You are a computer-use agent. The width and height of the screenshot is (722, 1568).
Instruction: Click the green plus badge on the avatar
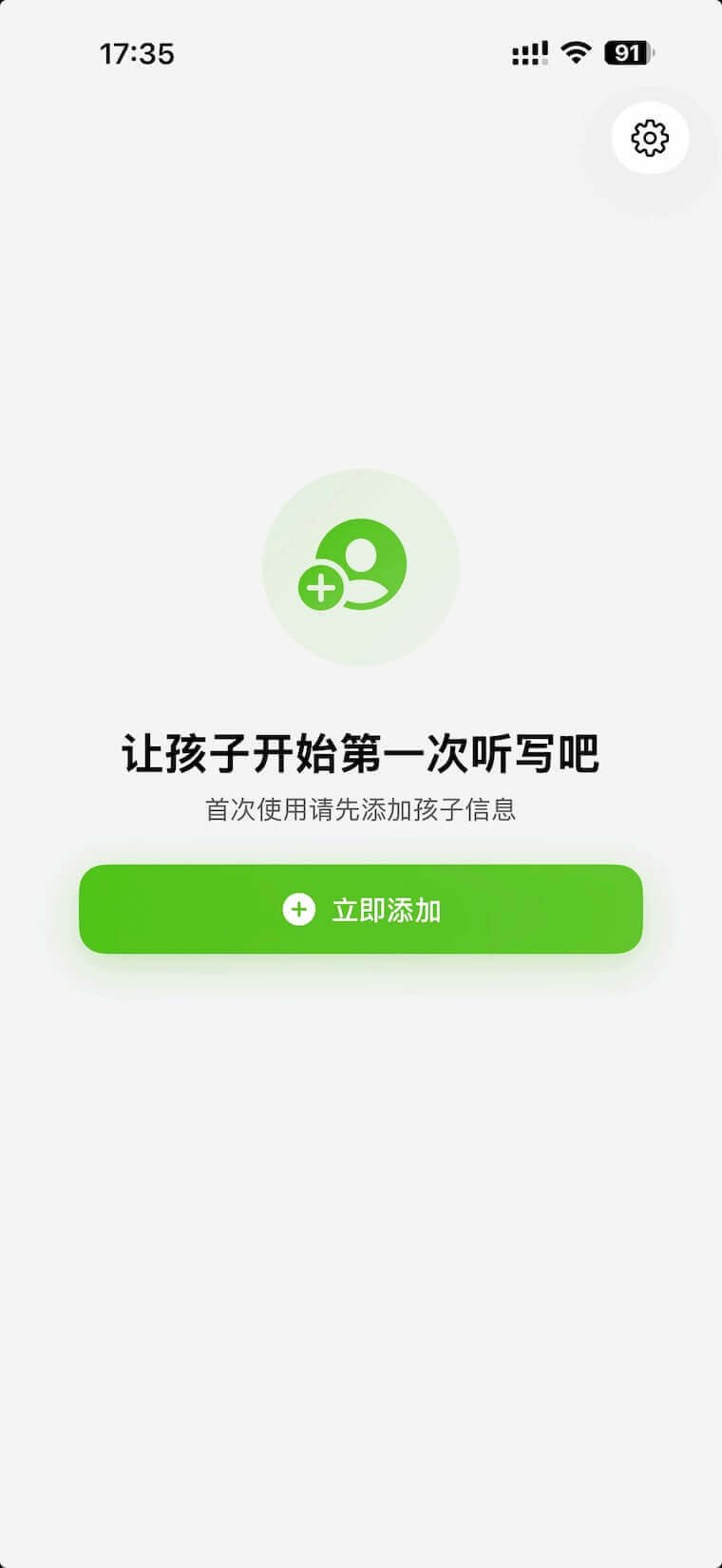(321, 590)
